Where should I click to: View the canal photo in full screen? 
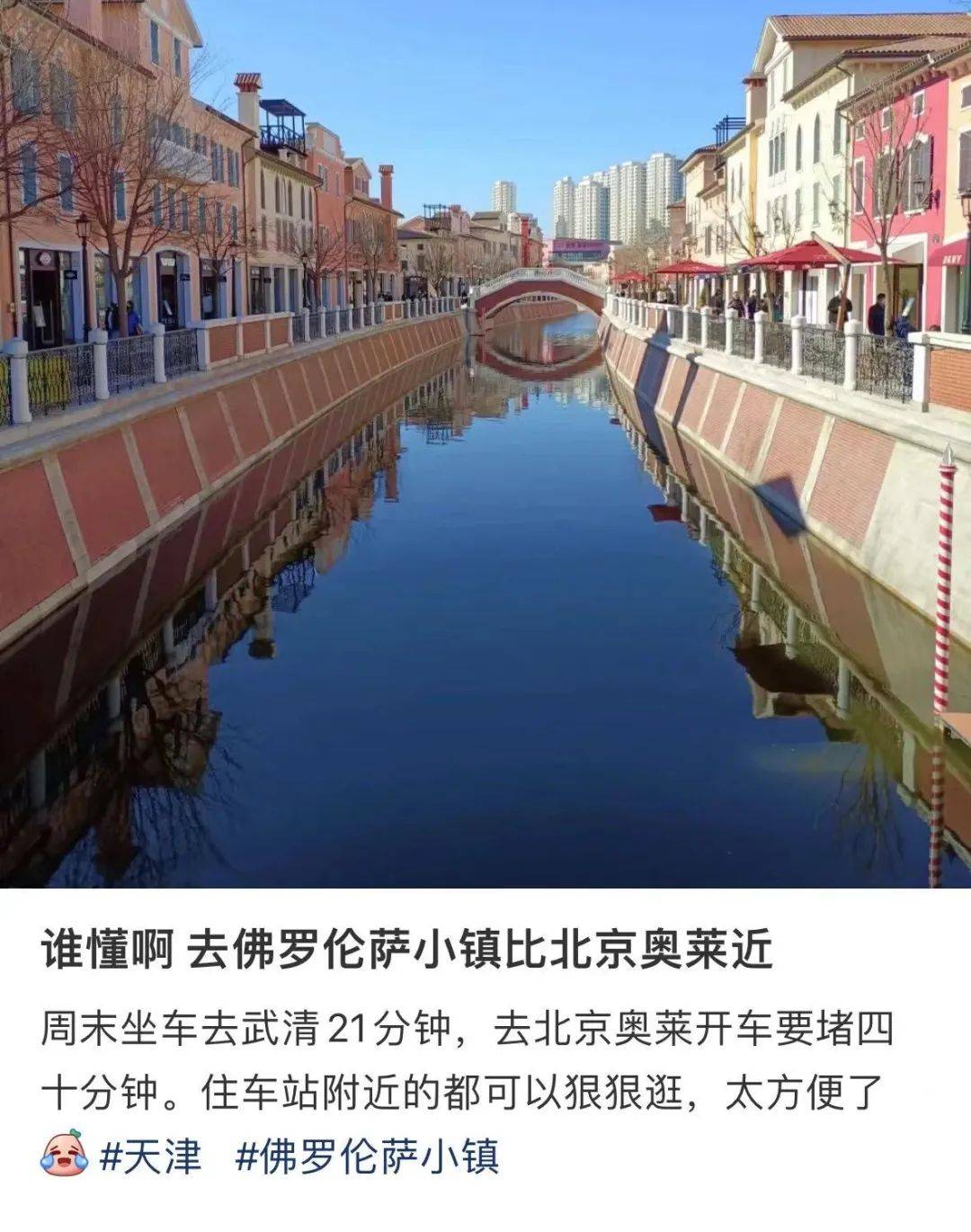(x=485, y=444)
